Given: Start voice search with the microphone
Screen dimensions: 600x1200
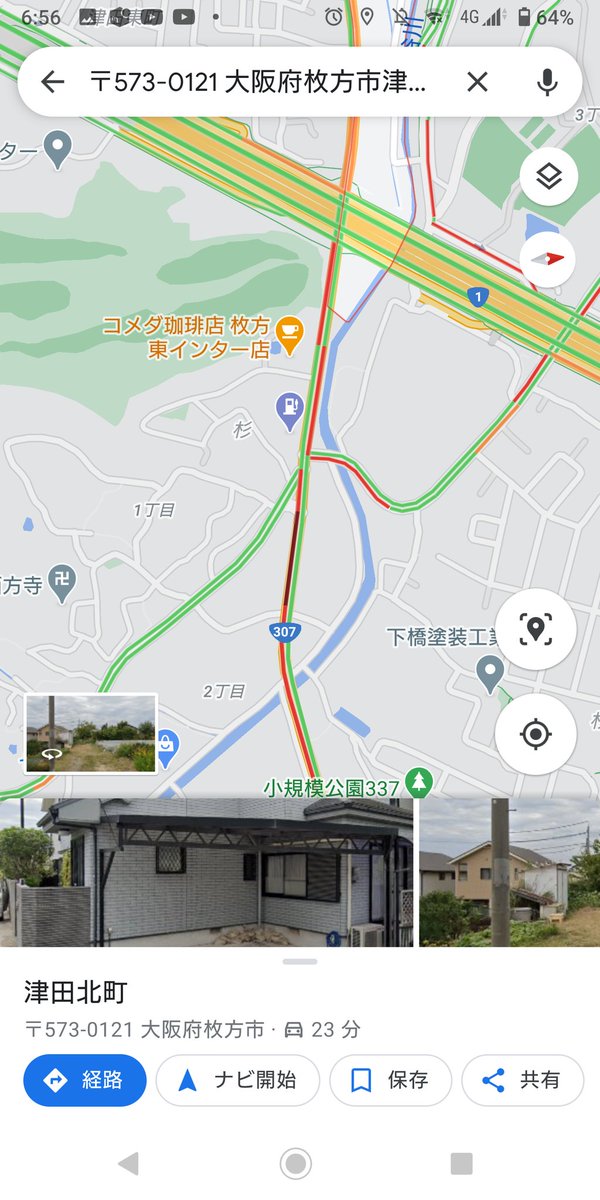Looking at the screenshot, I should coord(546,82).
